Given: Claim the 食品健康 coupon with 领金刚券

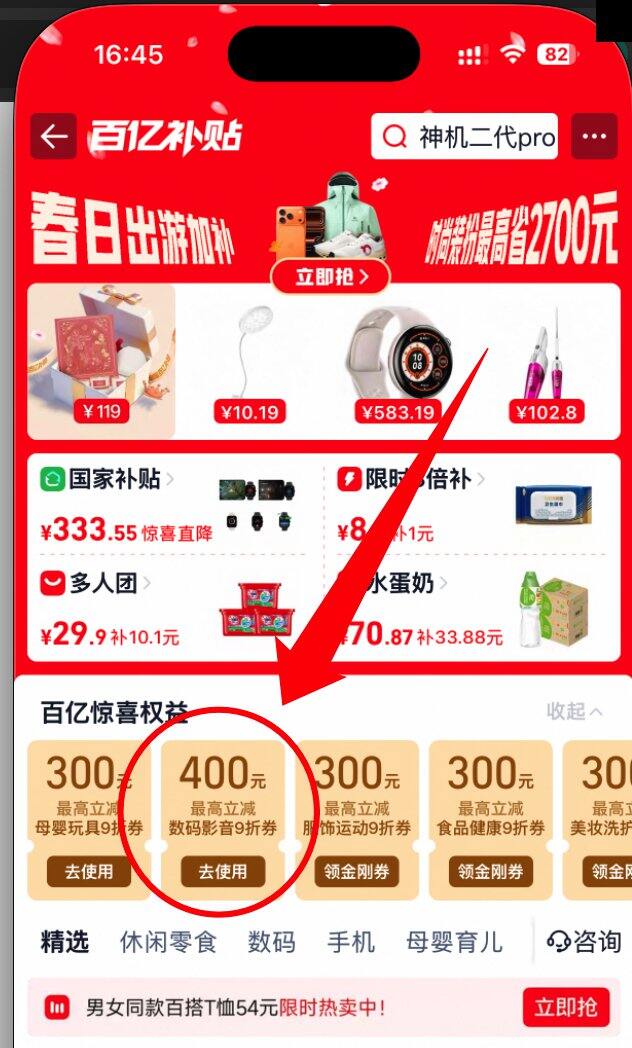Looking at the screenshot, I should [490, 872].
